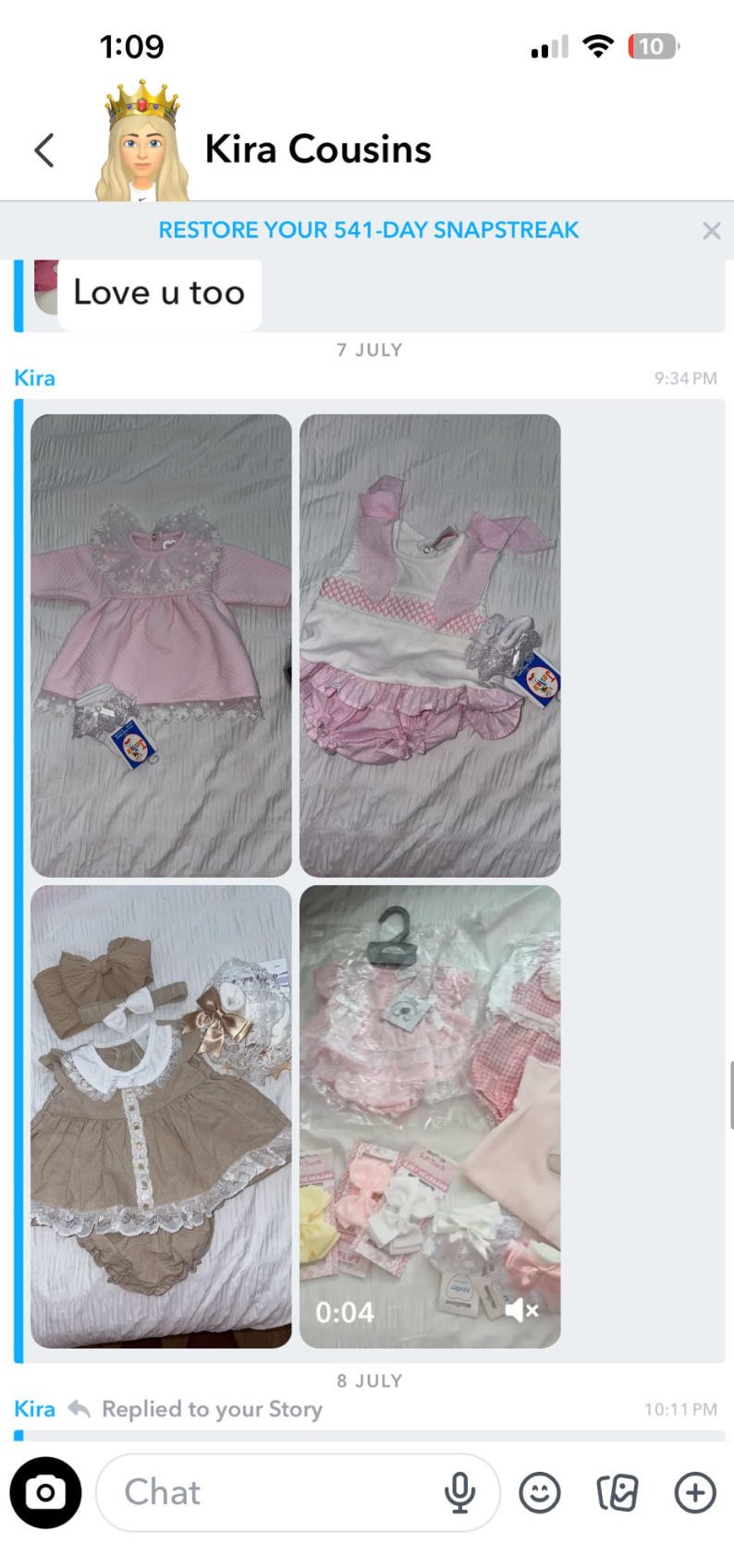Open the pink long-sleeve dress photo

[161, 645]
